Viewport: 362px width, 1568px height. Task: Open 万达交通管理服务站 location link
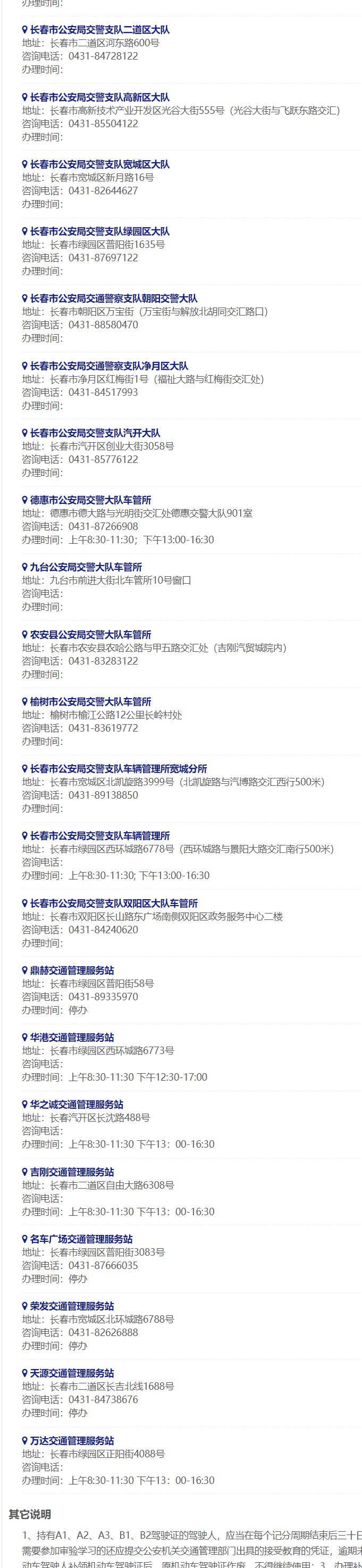(72, 1440)
